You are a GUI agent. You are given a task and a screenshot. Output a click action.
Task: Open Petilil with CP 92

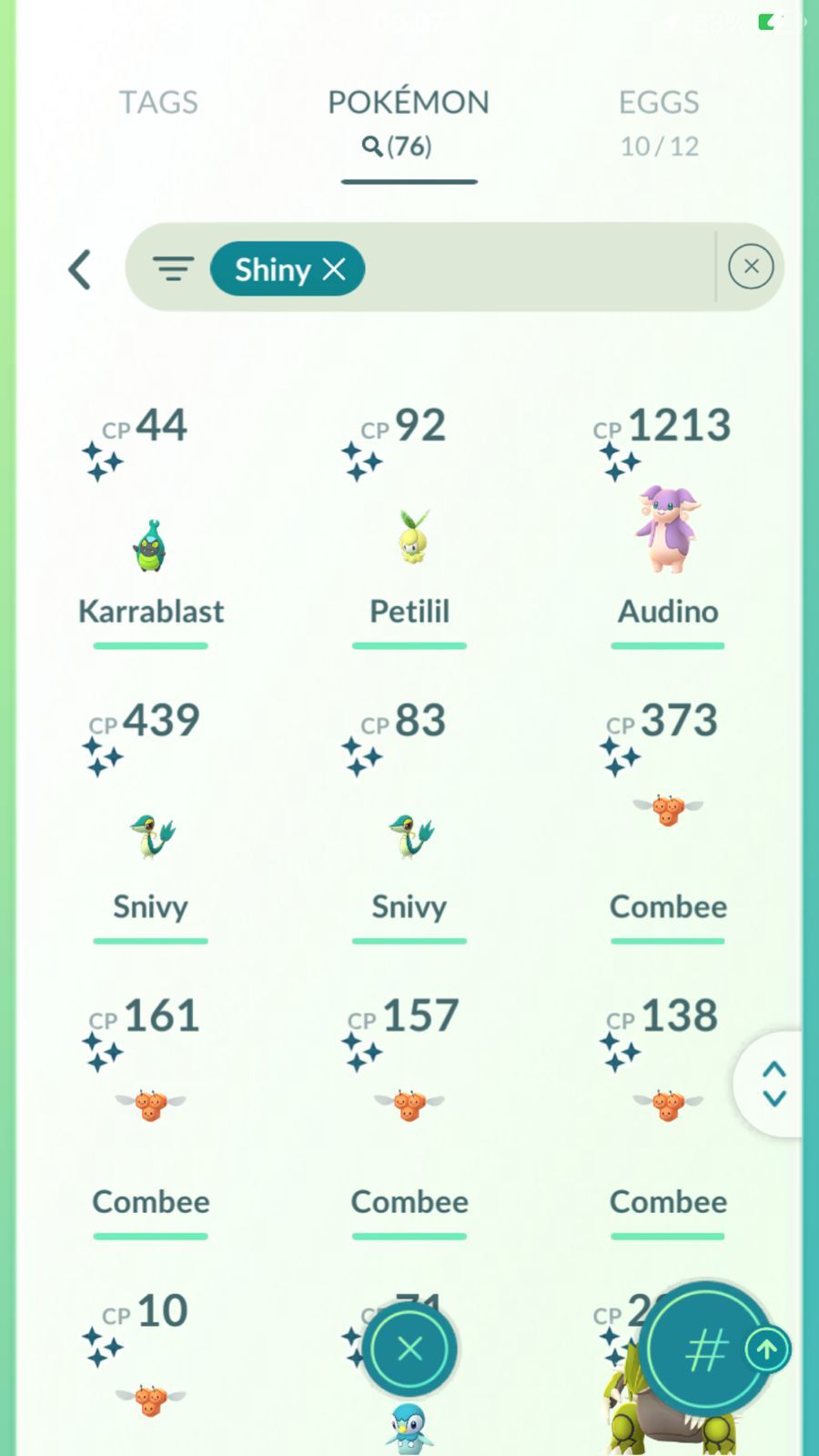pos(409,539)
